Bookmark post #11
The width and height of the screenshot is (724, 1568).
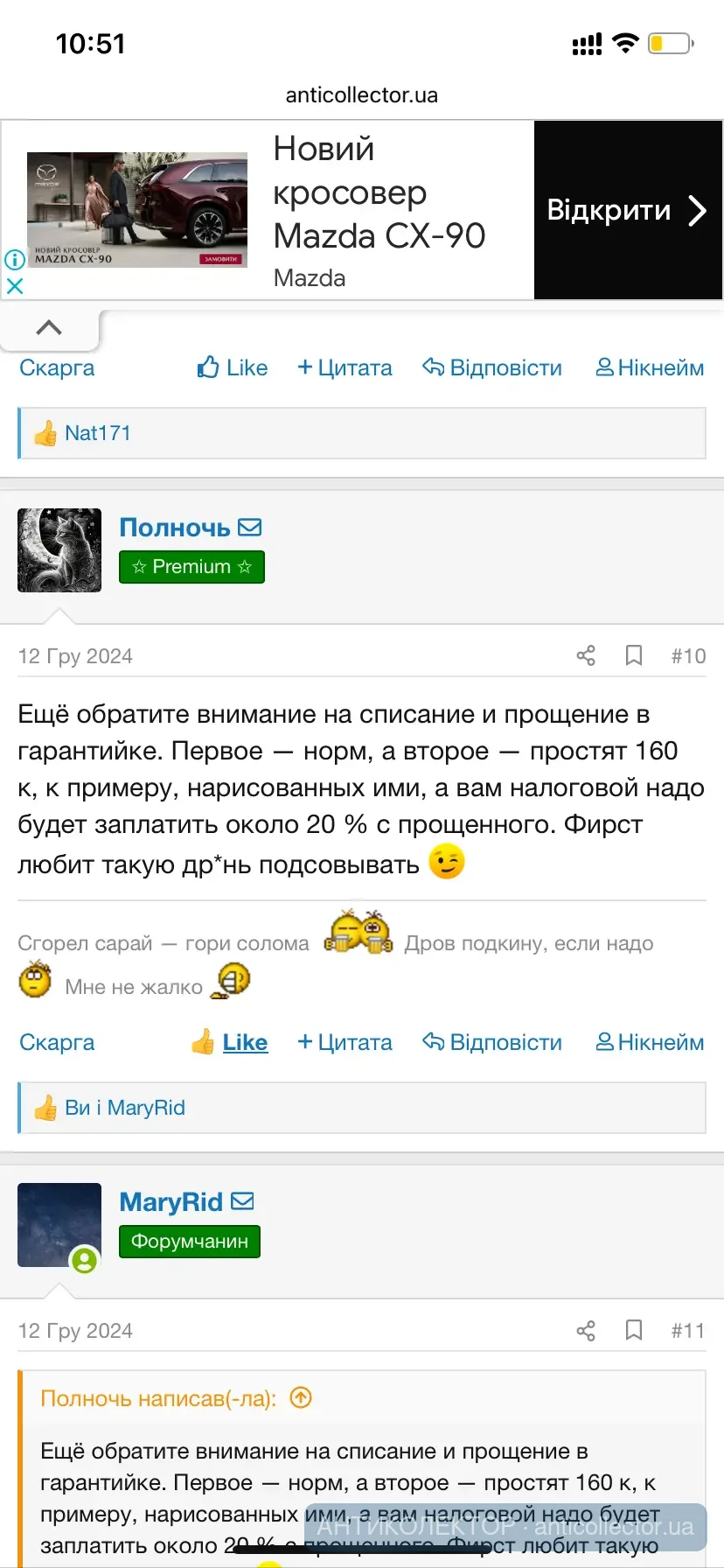click(x=634, y=1331)
